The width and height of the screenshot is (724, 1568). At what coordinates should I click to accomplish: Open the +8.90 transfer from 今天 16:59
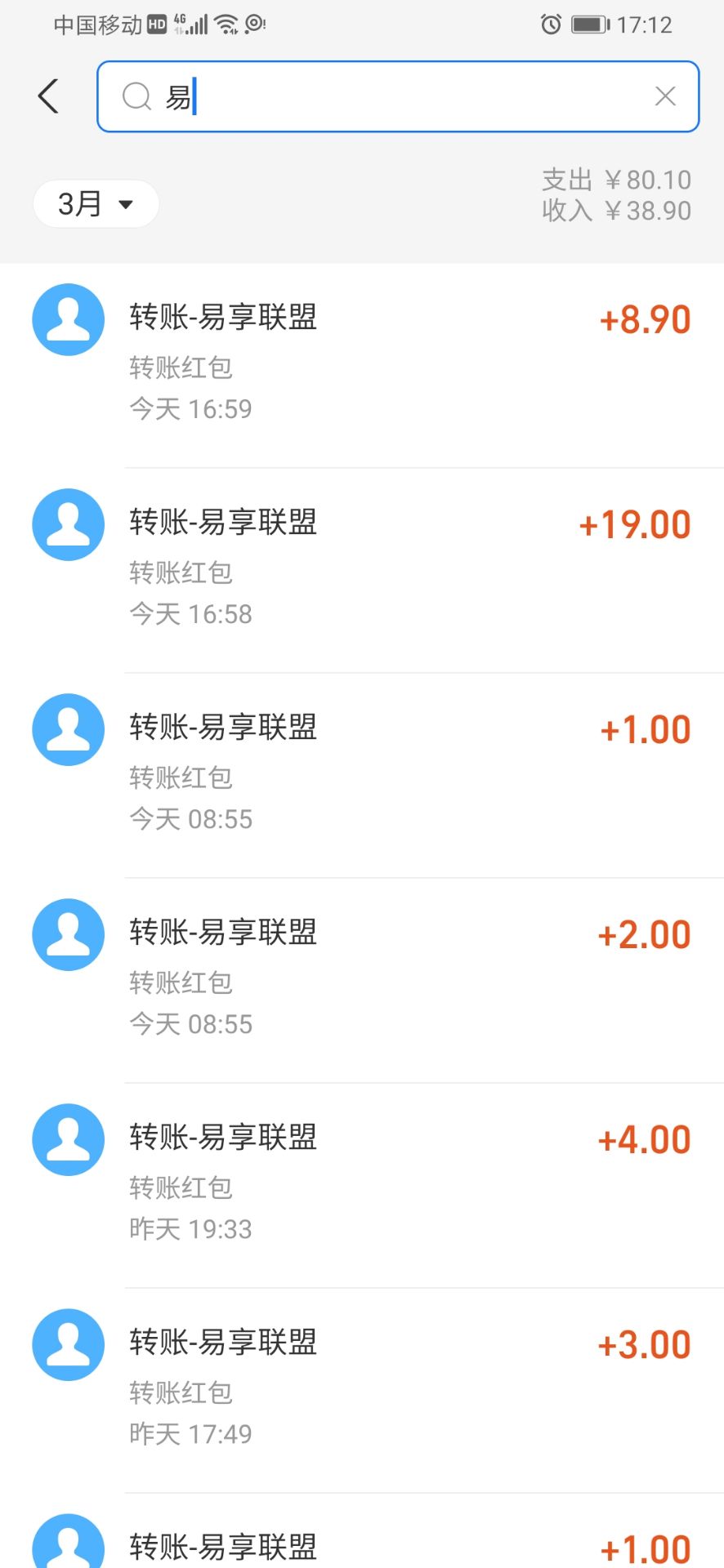[362, 365]
